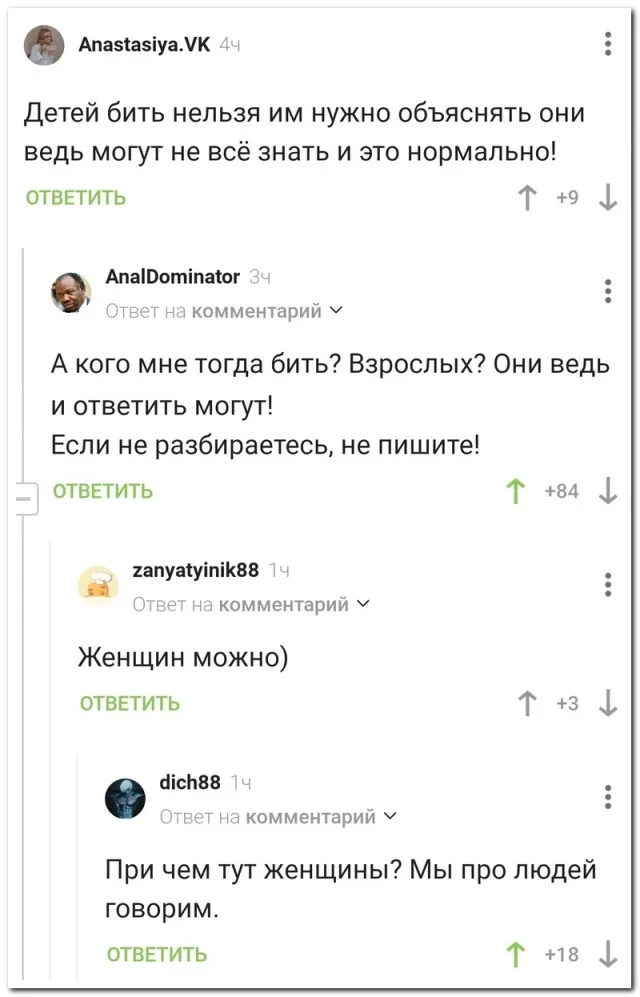Reply to dich88's comment
The image size is (640, 997).
pos(156,954)
